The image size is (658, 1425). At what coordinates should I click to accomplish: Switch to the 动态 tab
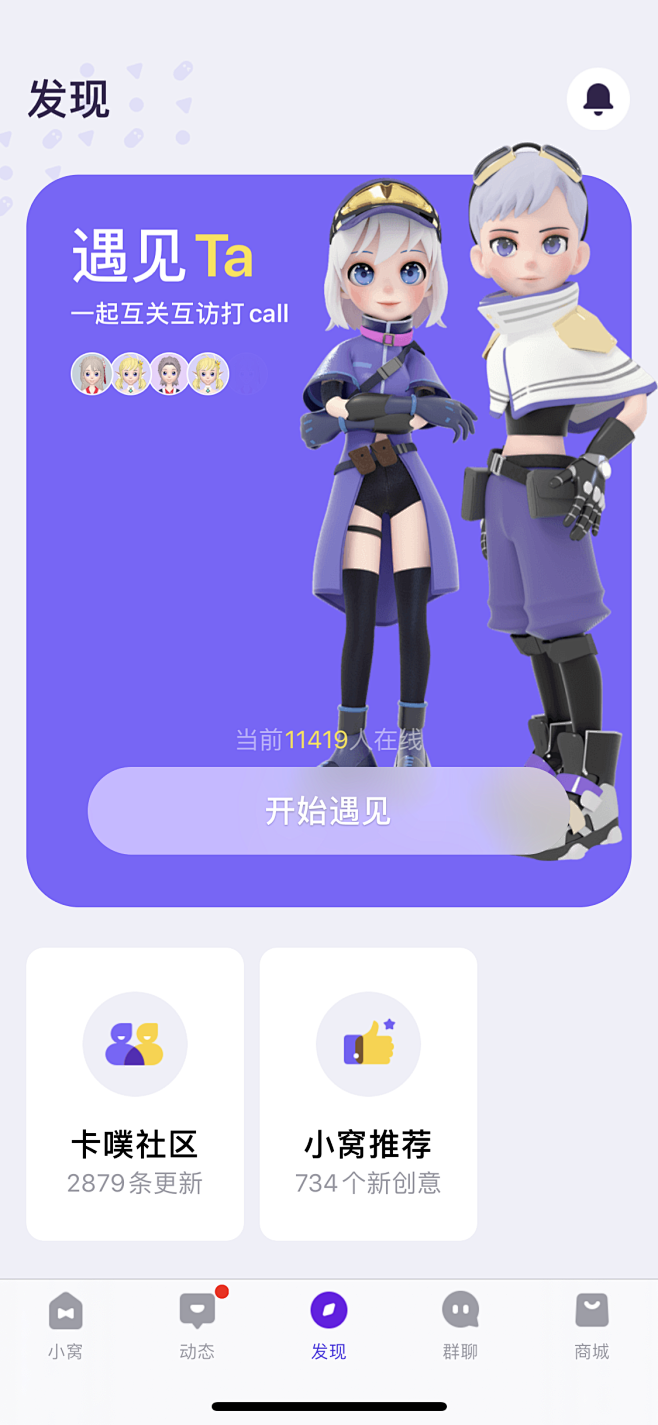coord(197,1324)
